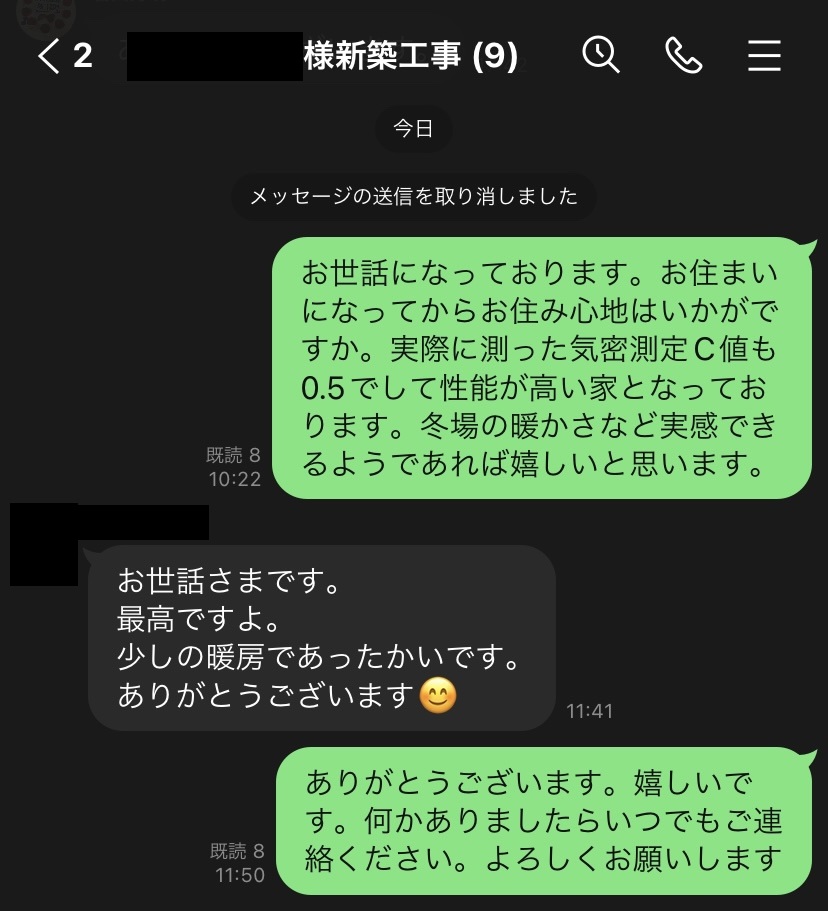The image size is (828, 911).
Task: Tap the notice メッセージの送信を取り消しました
Action: tap(413, 197)
